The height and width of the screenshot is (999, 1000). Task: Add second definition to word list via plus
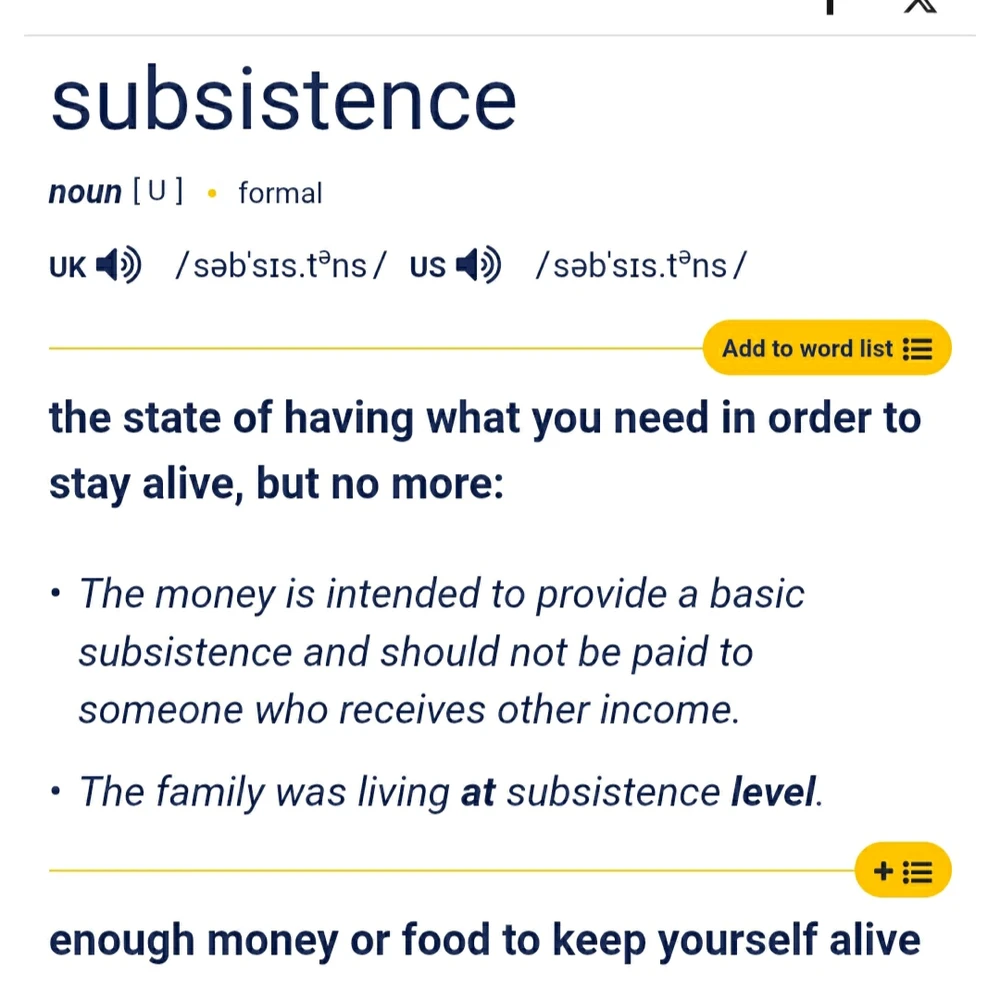(902, 871)
